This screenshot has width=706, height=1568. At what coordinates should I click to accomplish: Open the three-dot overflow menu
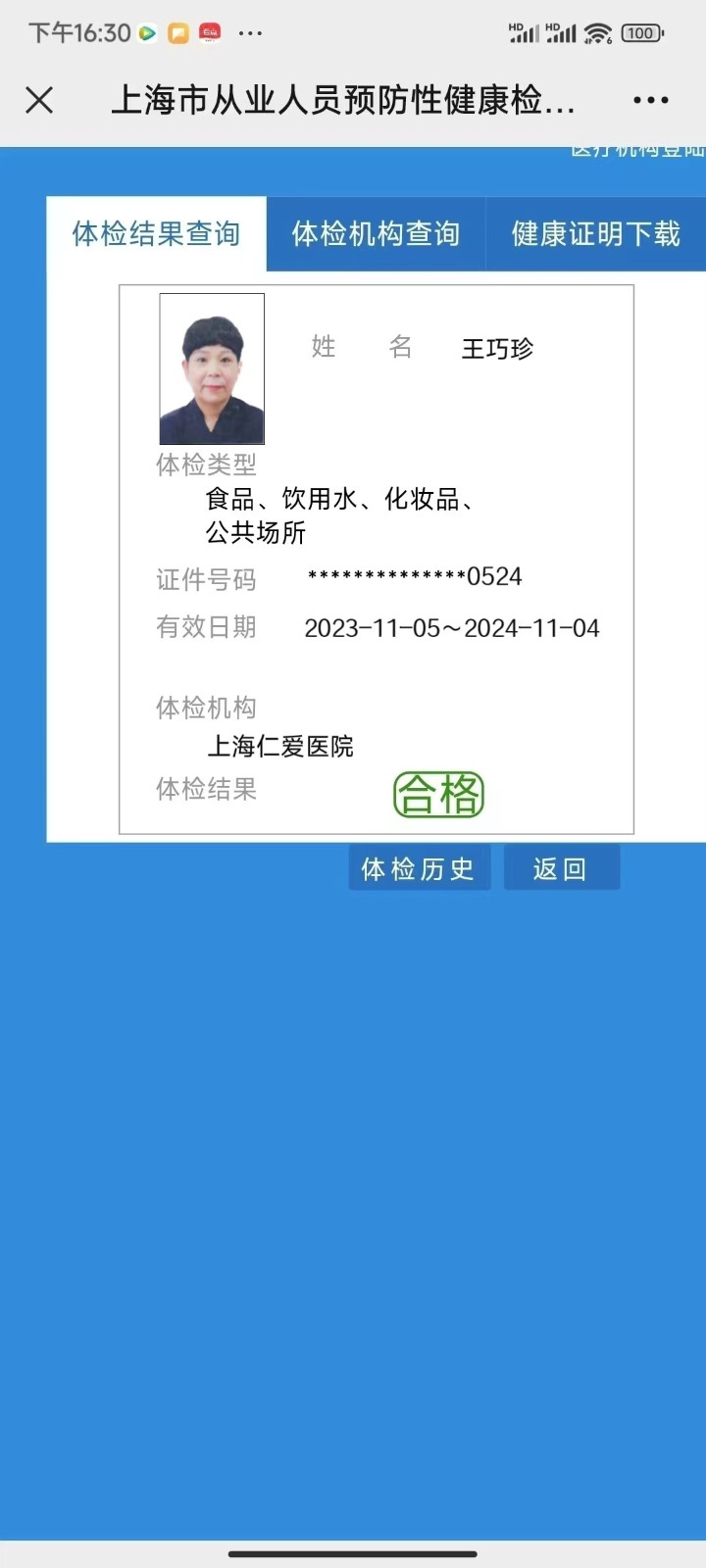(x=650, y=100)
